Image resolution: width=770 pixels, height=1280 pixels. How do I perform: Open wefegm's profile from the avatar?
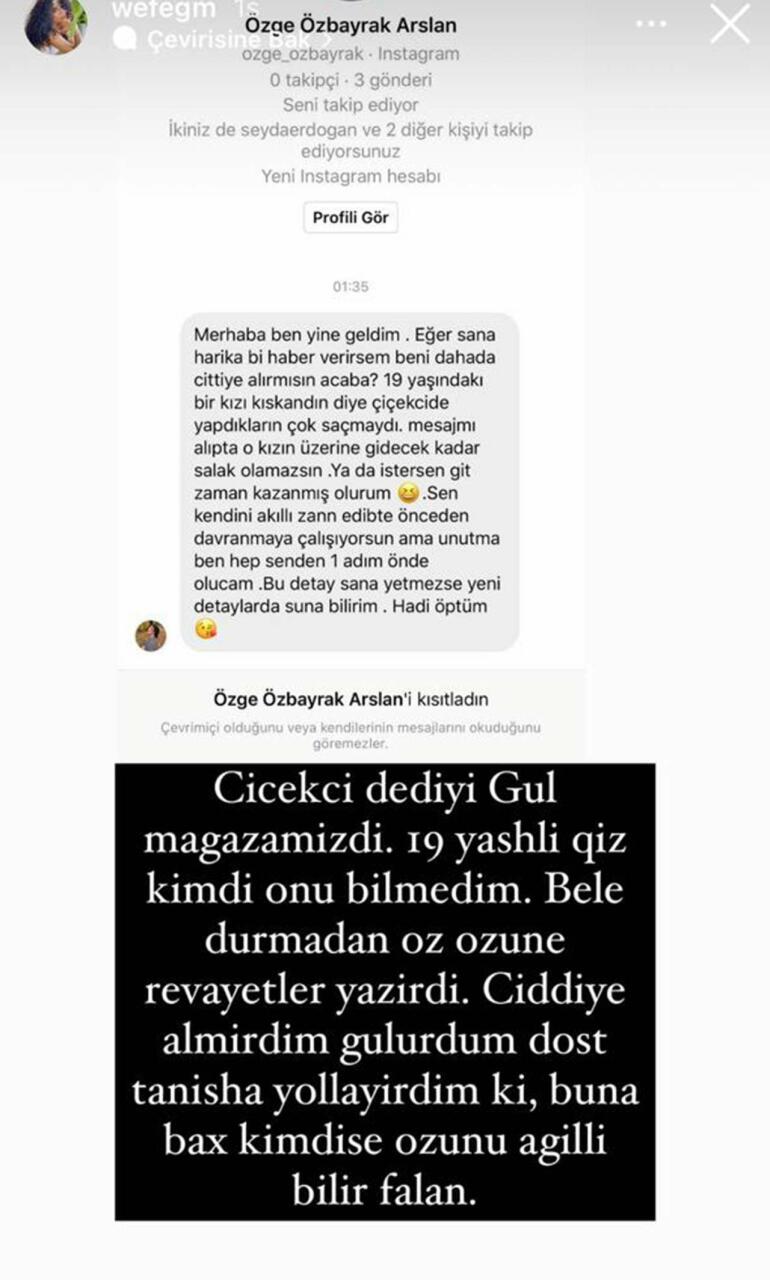click(x=55, y=24)
